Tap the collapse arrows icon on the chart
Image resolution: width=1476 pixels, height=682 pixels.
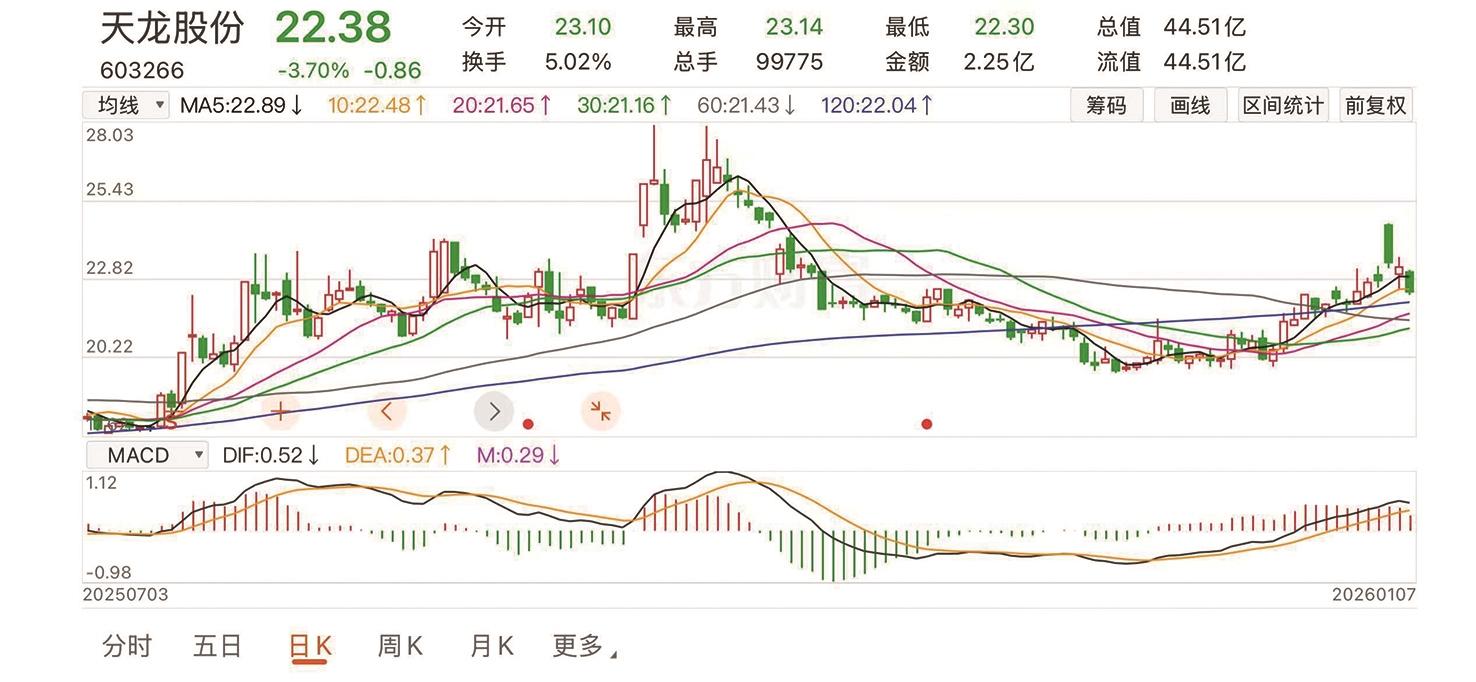tap(600, 410)
